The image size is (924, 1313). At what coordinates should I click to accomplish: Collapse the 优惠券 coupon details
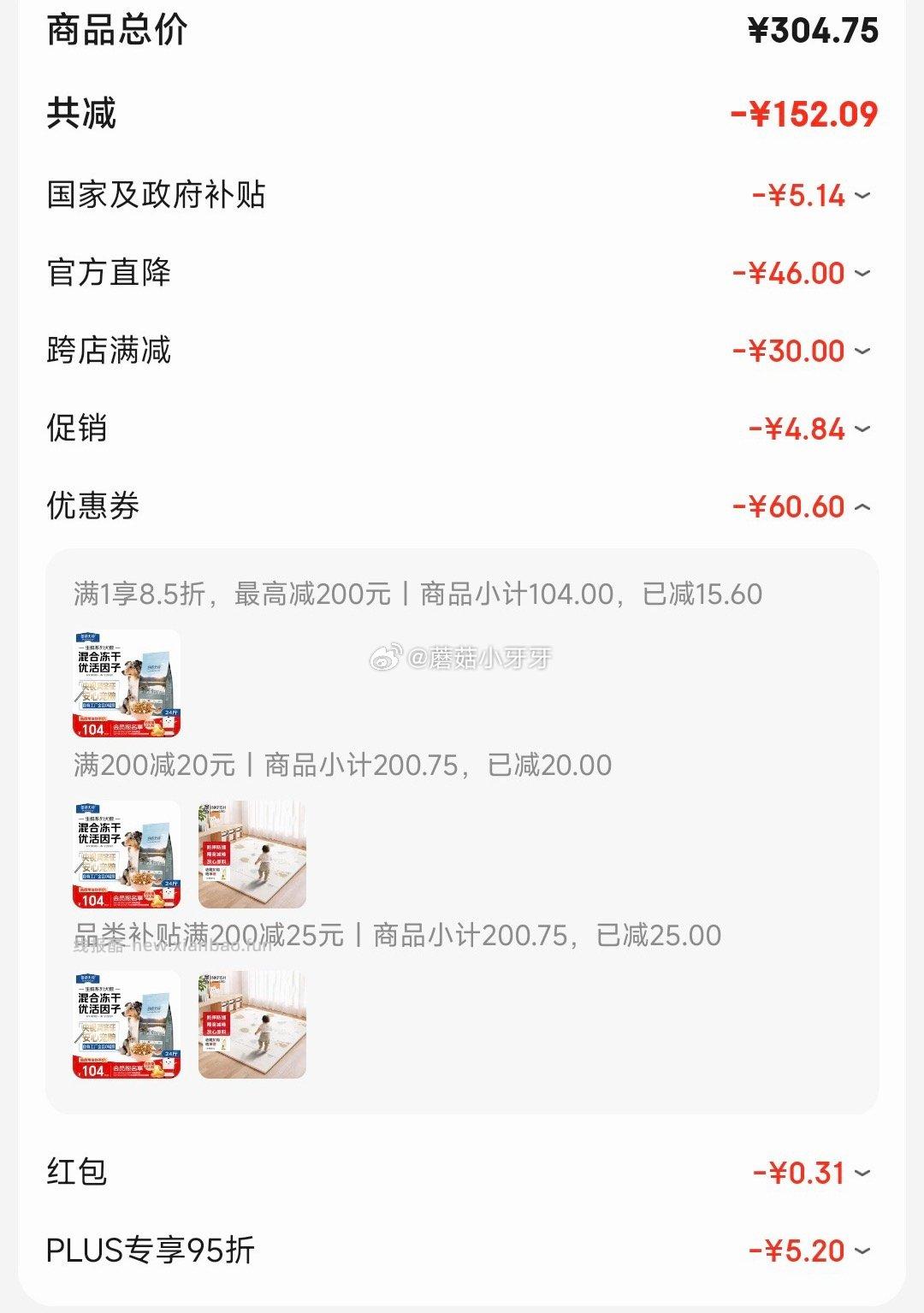pos(862,507)
